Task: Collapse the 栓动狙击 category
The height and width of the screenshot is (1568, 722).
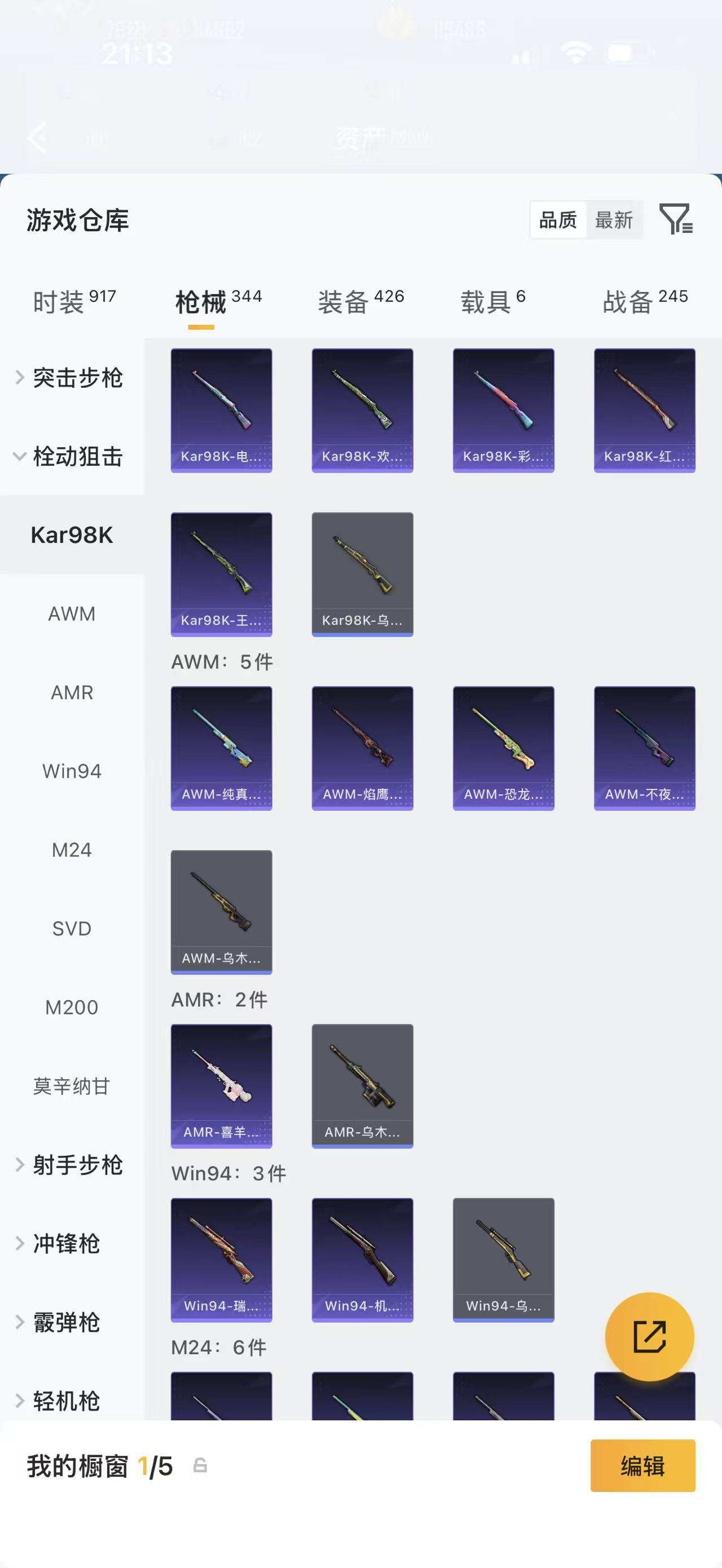Action: [72, 456]
